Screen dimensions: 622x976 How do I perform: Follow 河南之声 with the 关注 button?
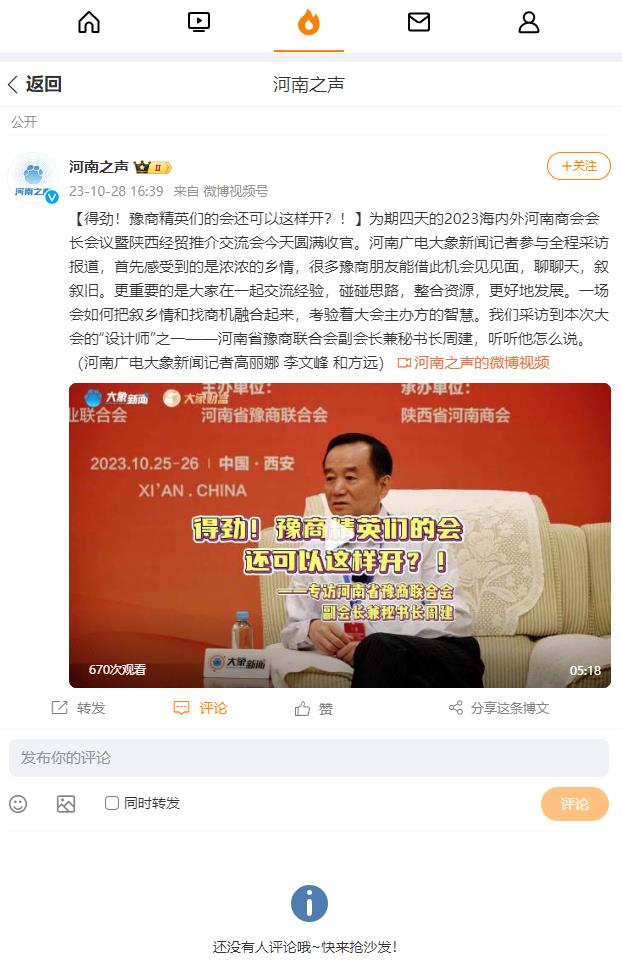(578, 166)
